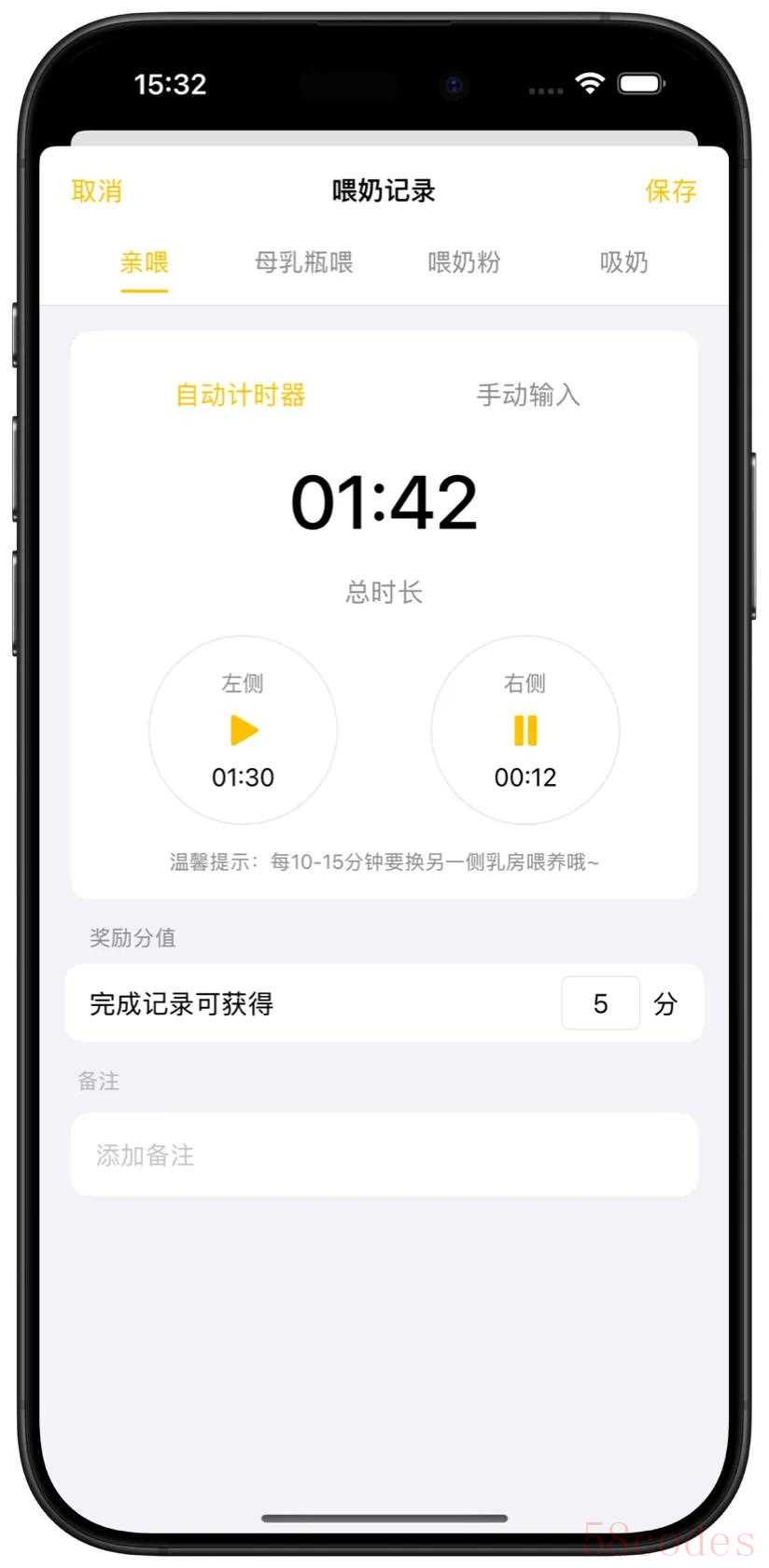Image resolution: width=769 pixels, height=1568 pixels.
Task: Save the feeding record with 保存
Action: (x=670, y=191)
